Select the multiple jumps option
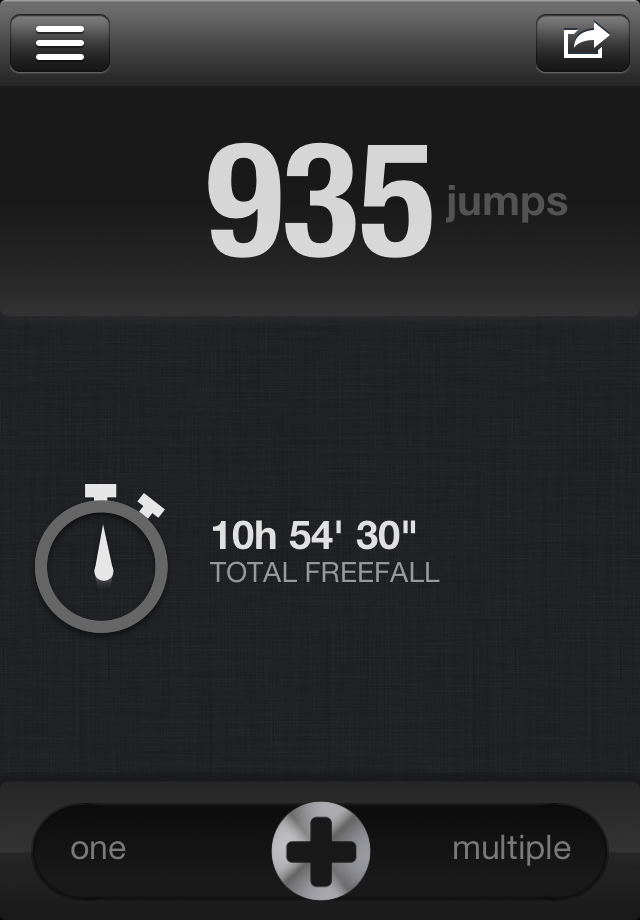Screen dimensions: 640x920 (x=511, y=849)
